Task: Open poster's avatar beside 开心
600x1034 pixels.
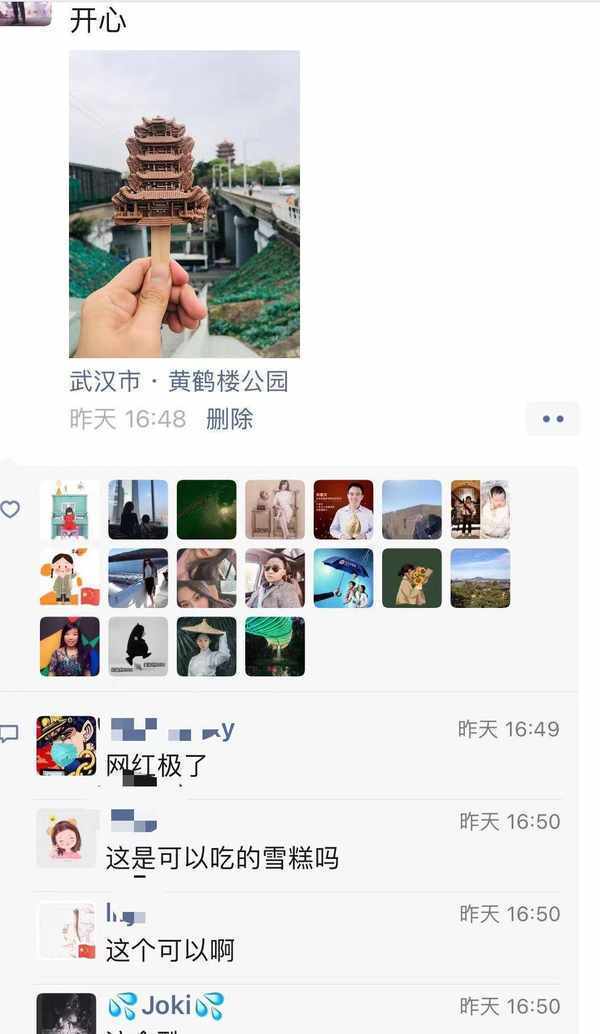Action: [x=25, y=12]
